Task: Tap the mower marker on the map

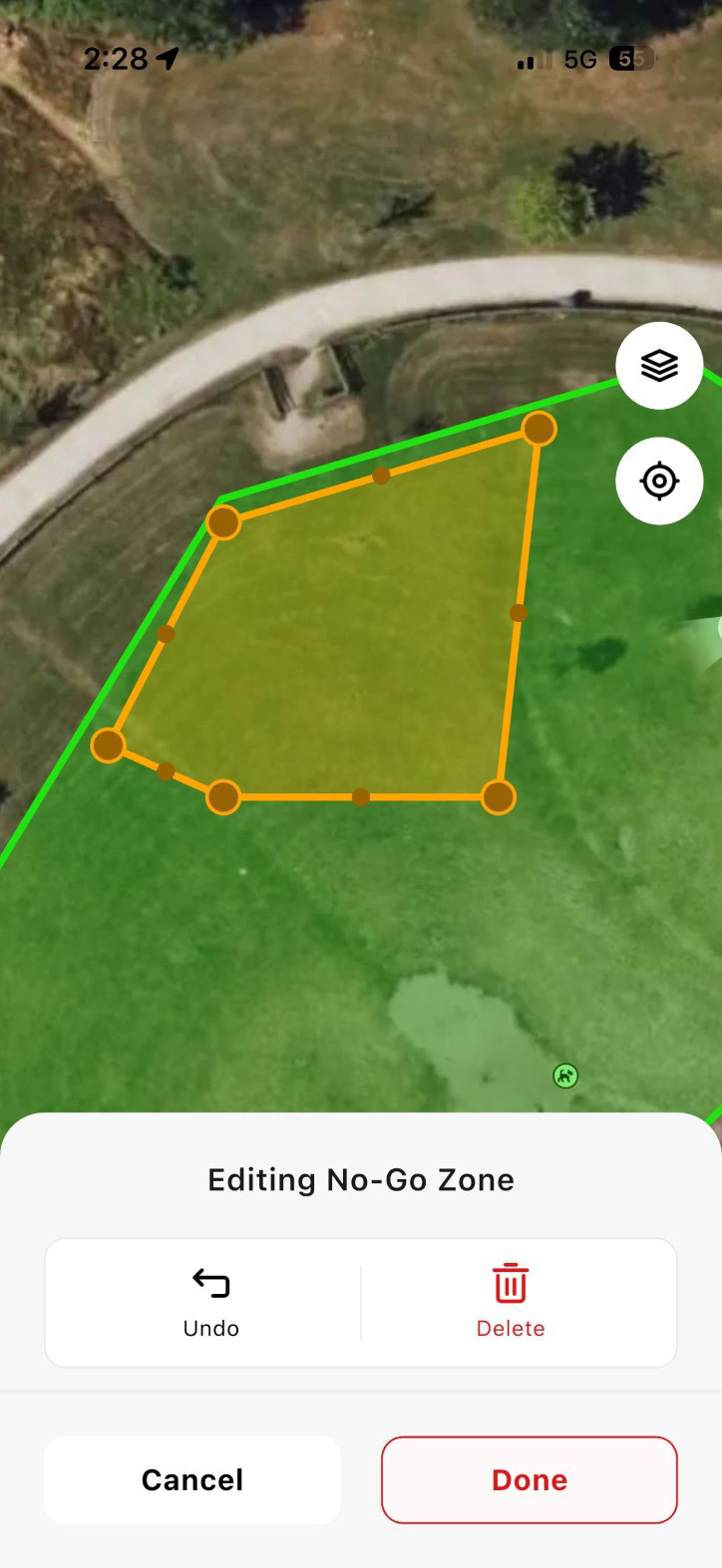Action: click(x=565, y=1076)
